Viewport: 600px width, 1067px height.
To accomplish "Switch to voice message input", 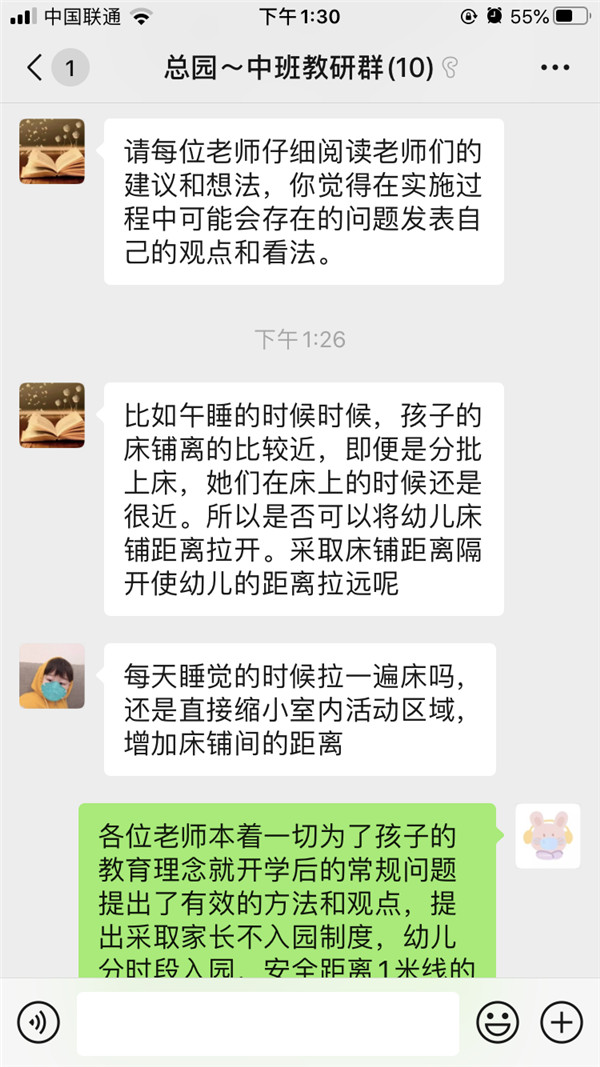I will click(x=38, y=1022).
